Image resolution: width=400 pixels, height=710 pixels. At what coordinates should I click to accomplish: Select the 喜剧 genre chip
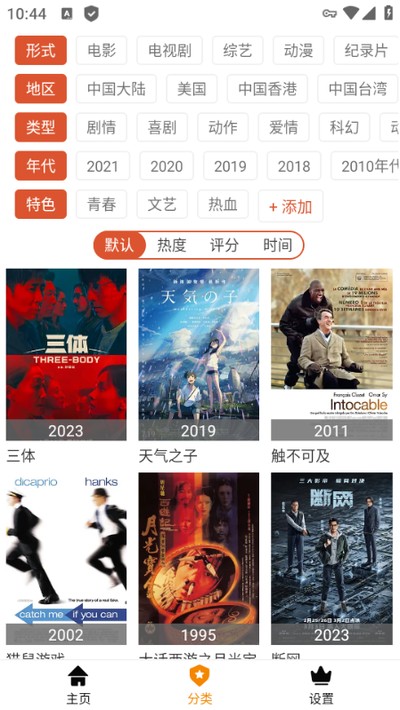coord(162,127)
